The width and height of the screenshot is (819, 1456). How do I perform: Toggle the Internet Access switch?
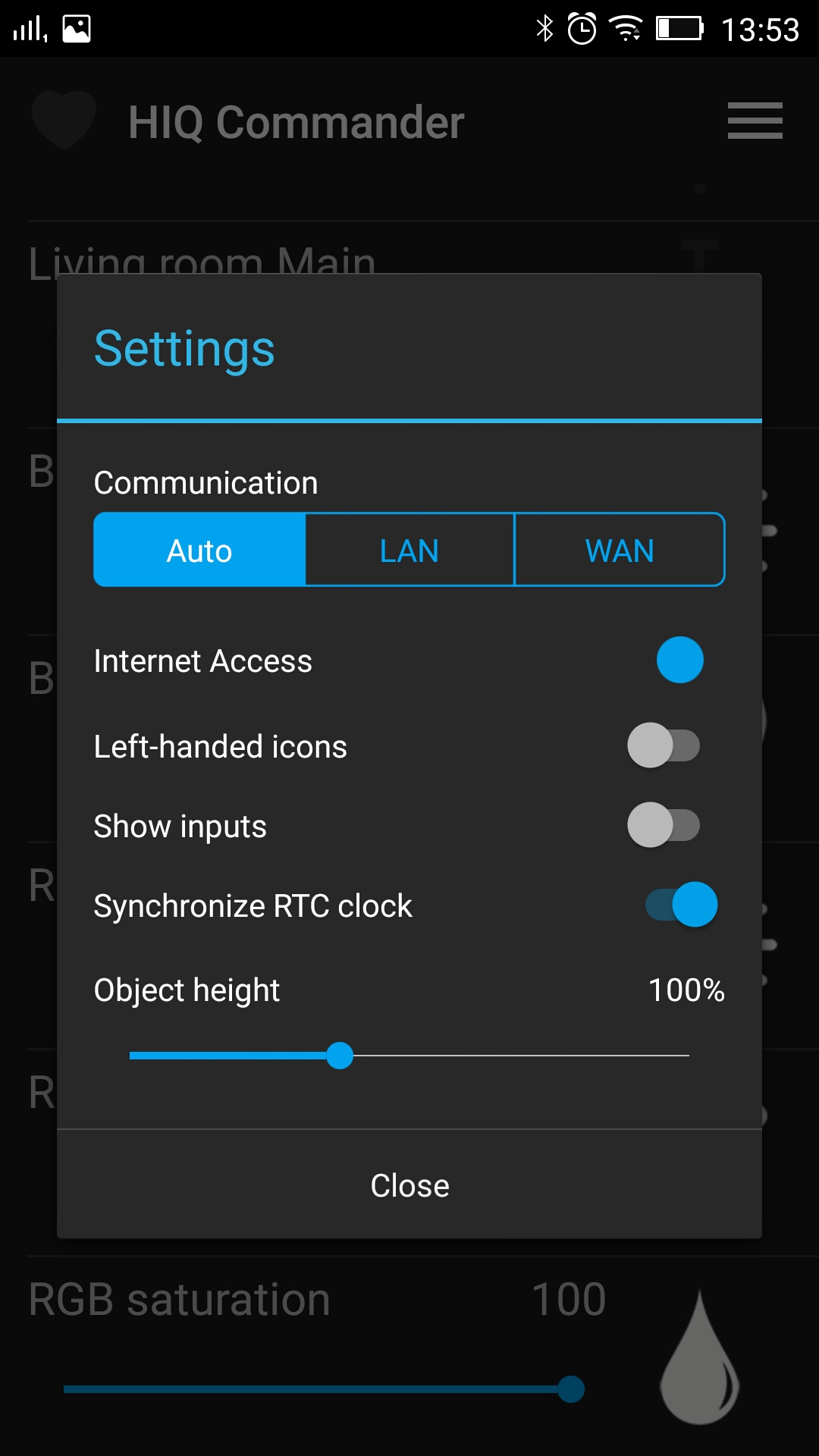point(678,660)
